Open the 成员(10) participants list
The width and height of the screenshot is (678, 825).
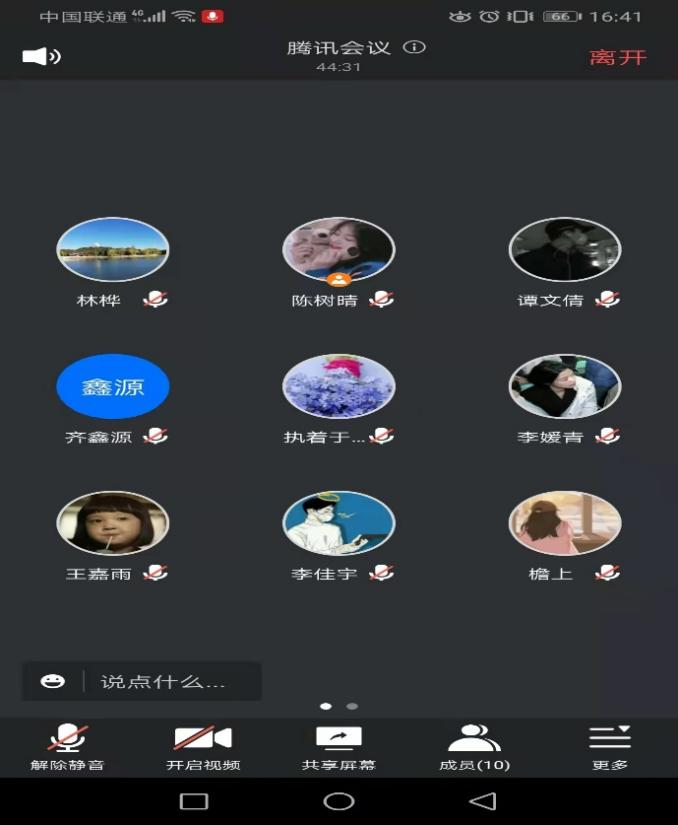click(474, 747)
